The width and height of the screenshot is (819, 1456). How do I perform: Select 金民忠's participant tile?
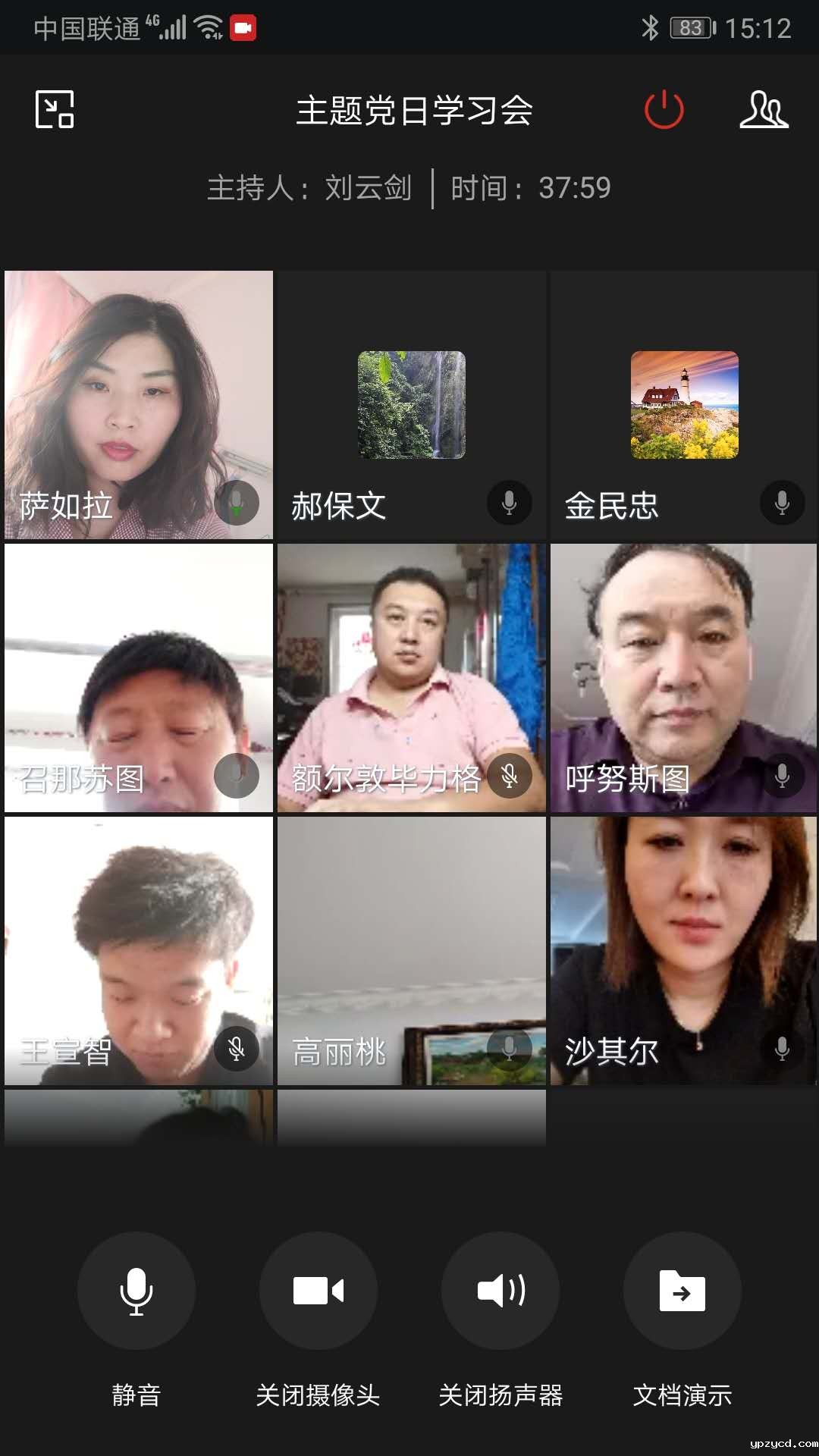coord(684,404)
